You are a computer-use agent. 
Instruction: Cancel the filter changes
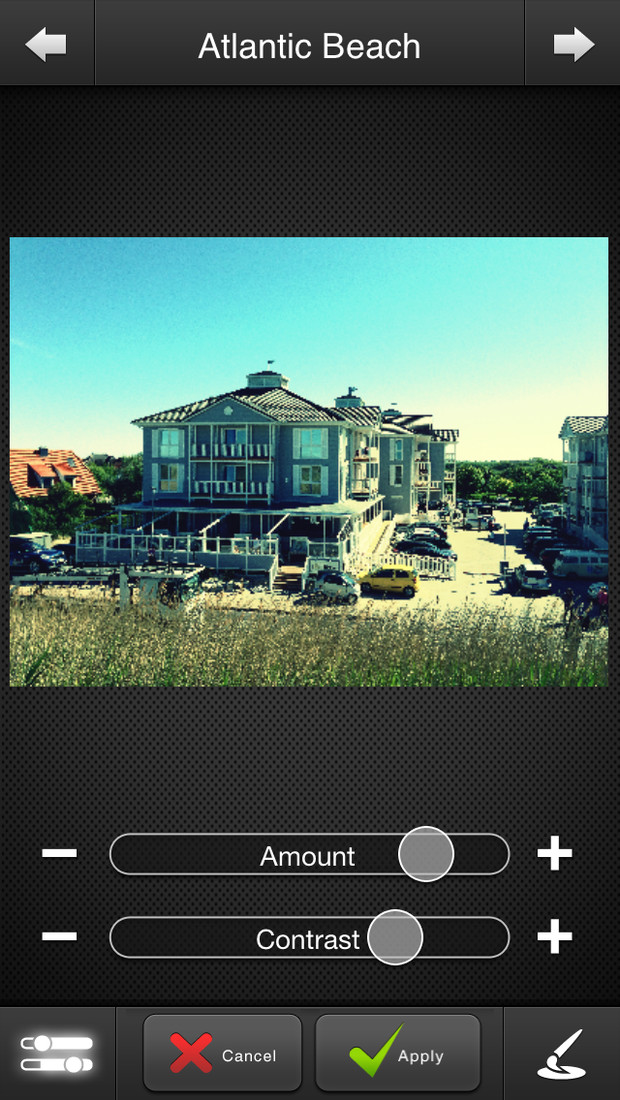(x=222, y=1052)
